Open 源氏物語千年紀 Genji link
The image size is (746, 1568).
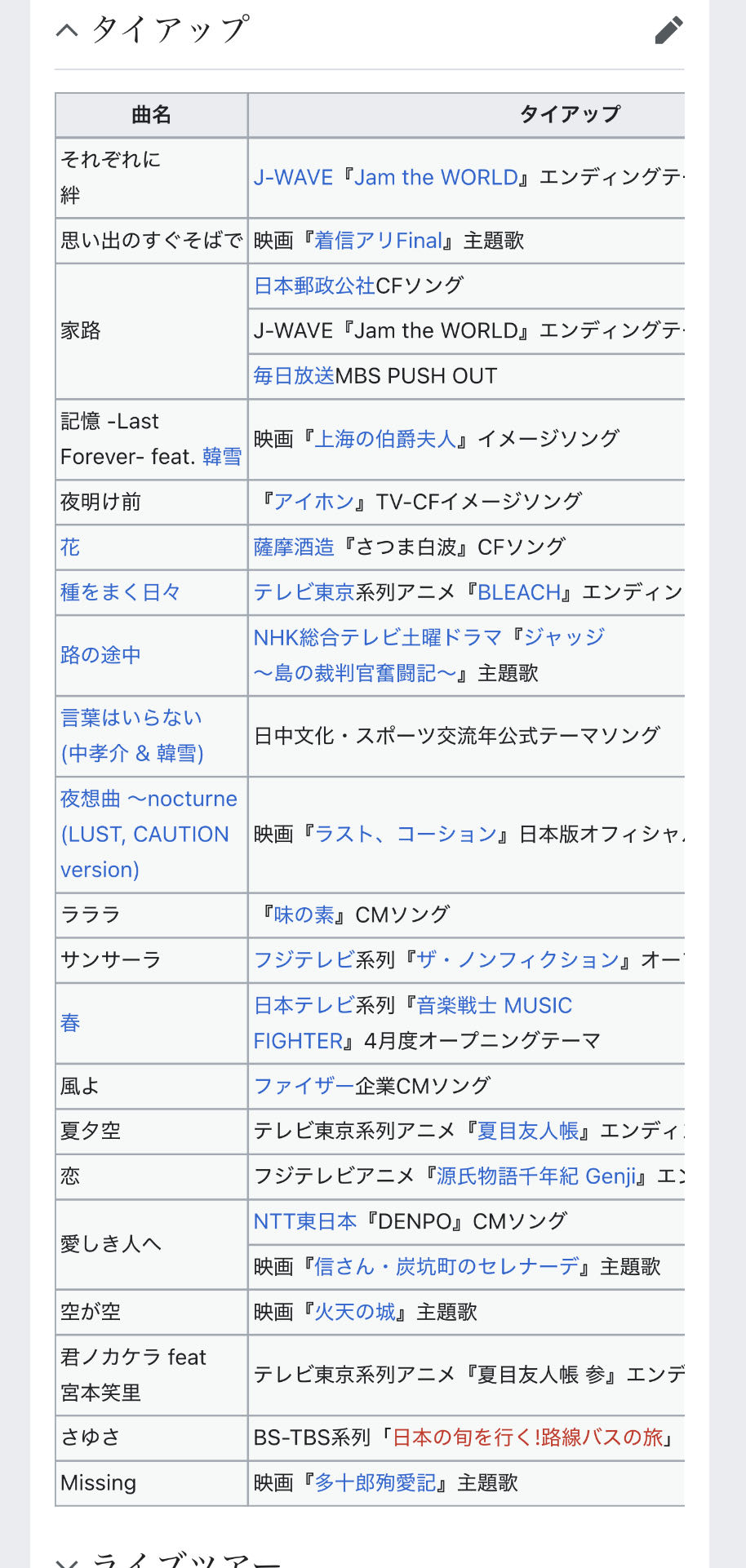click(536, 1176)
